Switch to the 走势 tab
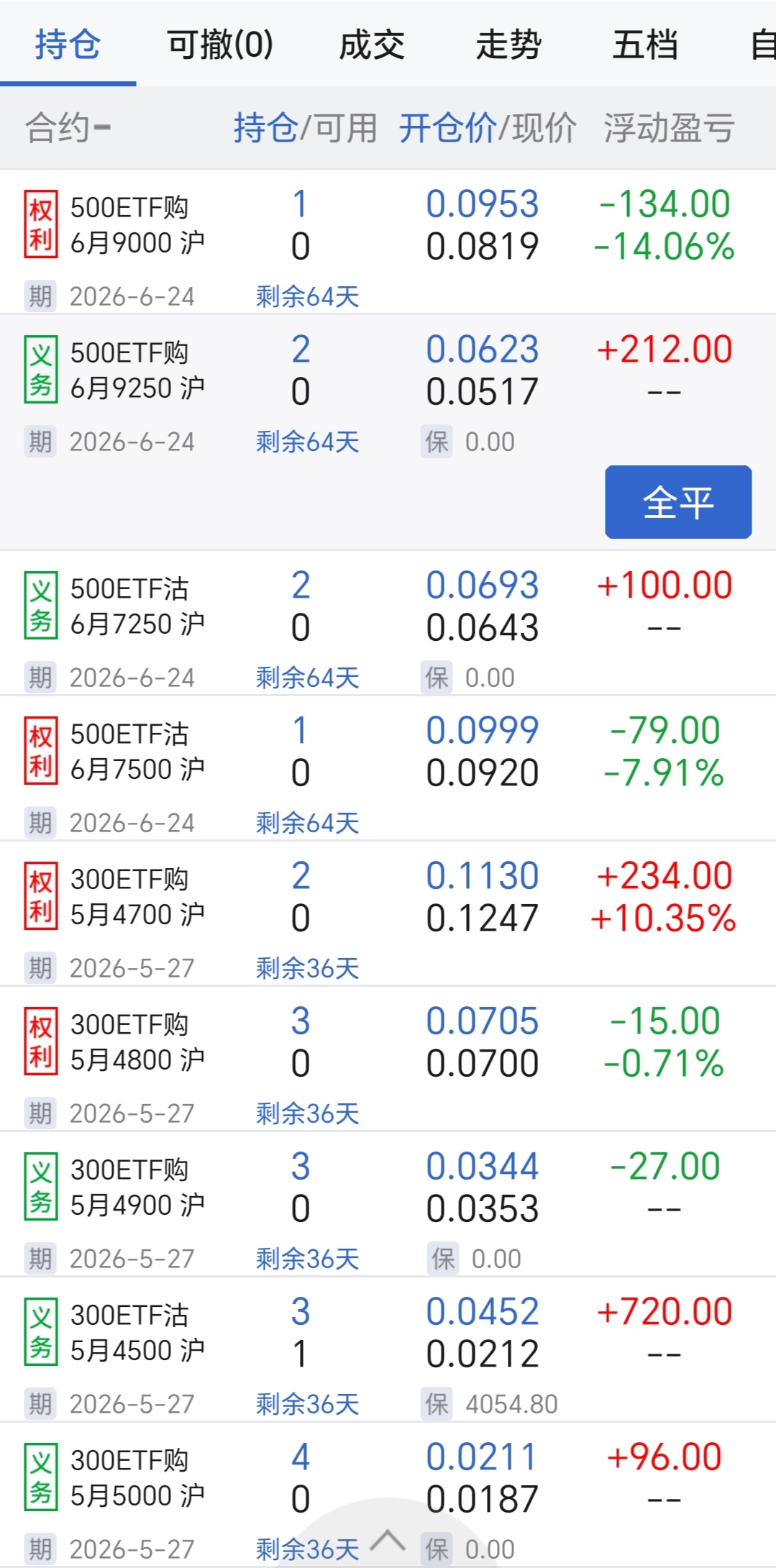This screenshot has height=1568, width=776. (508, 45)
